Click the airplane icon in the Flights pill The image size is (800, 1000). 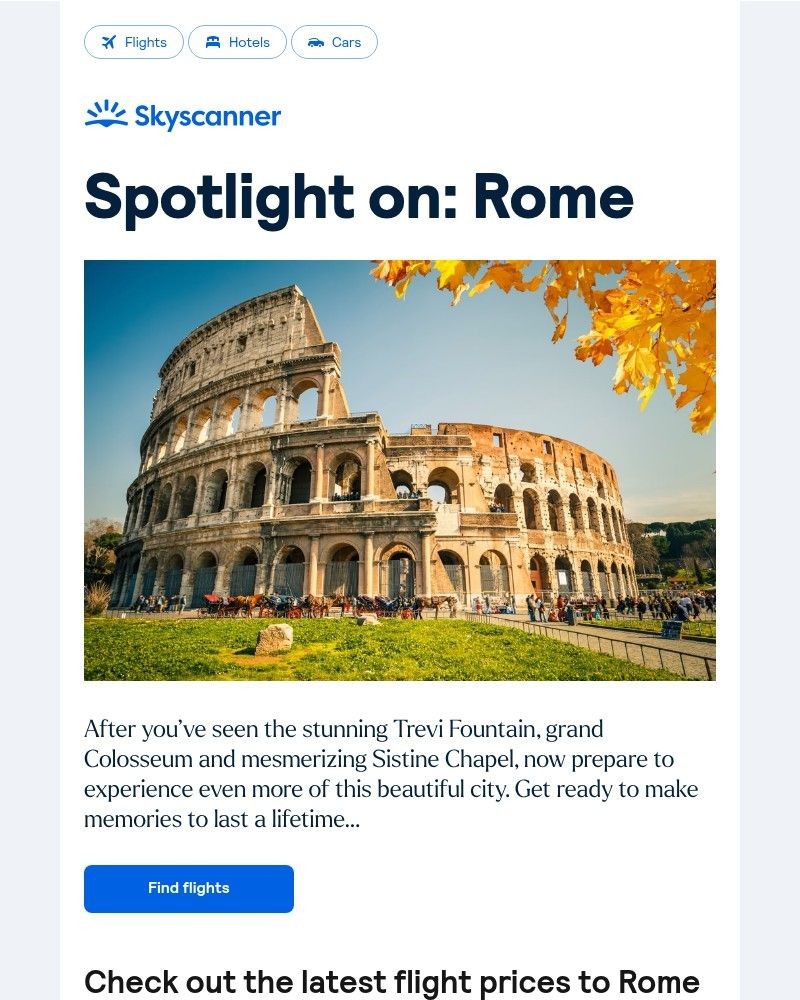(110, 42)
